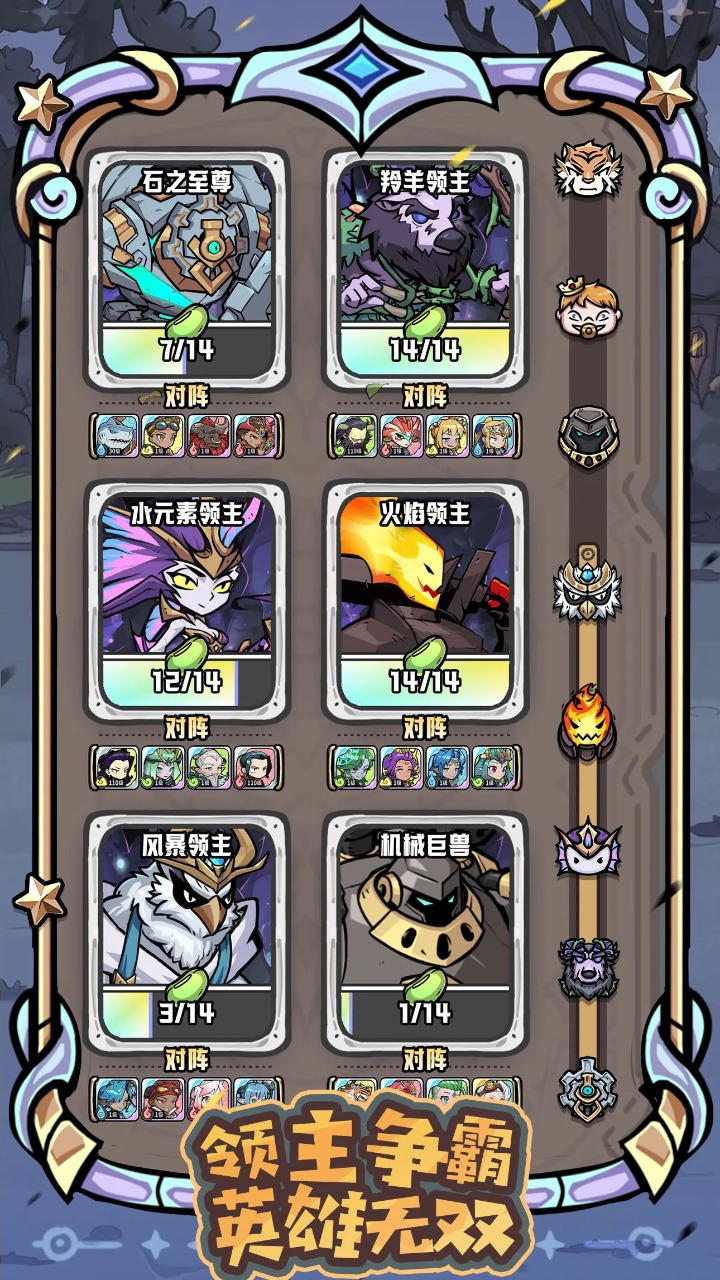Image resolution: width=720 pixels, height=1280 pixels.
Task: Expand the 对阵 lineup under 风暴领主
Action: (186, 1058)
